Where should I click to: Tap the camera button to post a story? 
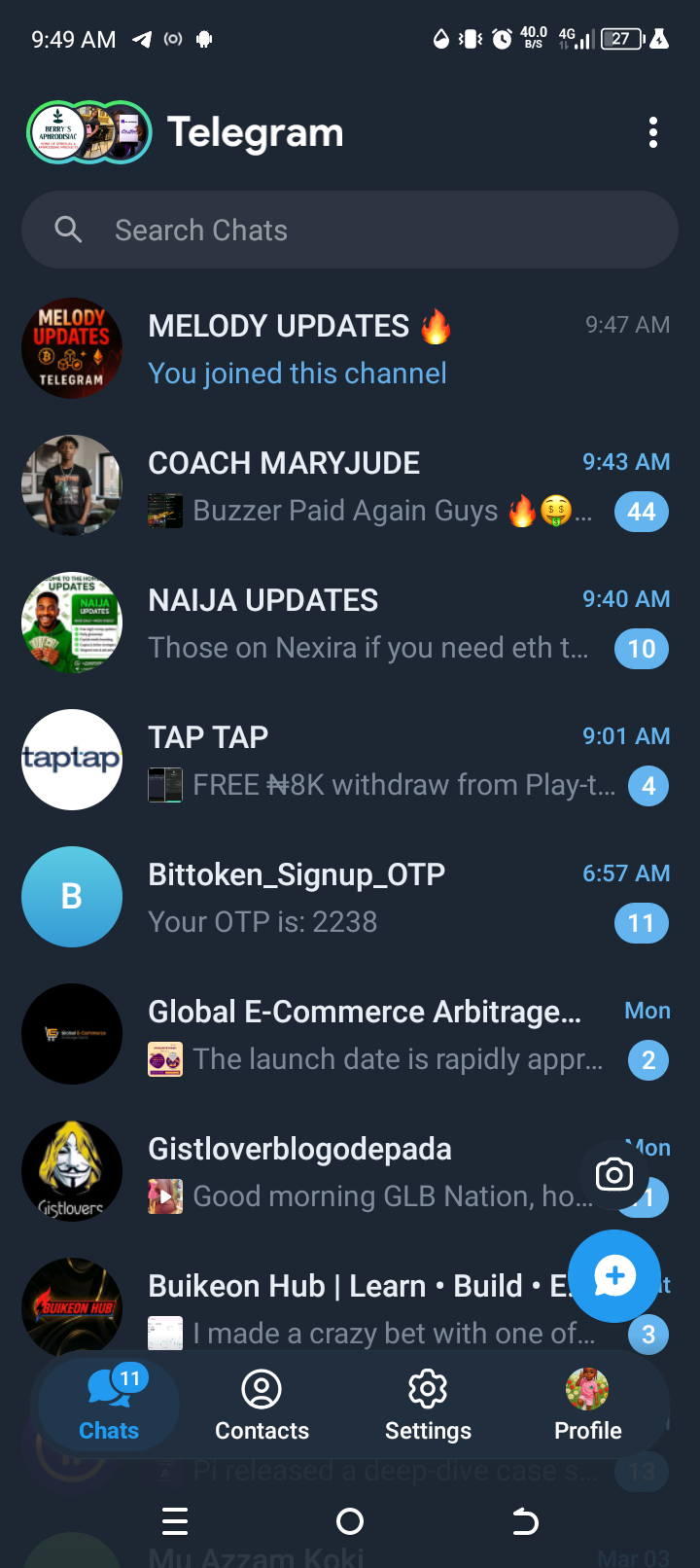(614, 1175)
